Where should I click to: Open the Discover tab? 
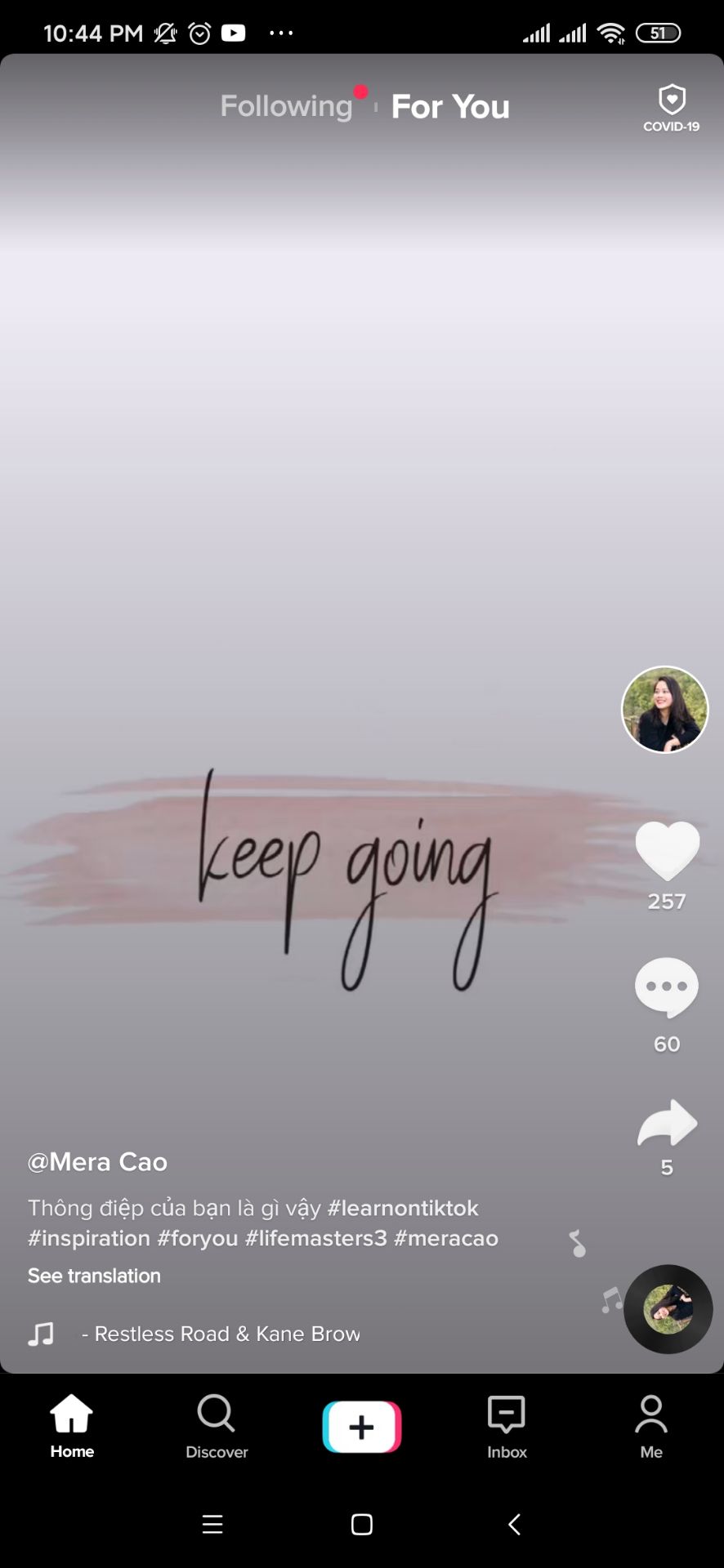pos(217,1426)
